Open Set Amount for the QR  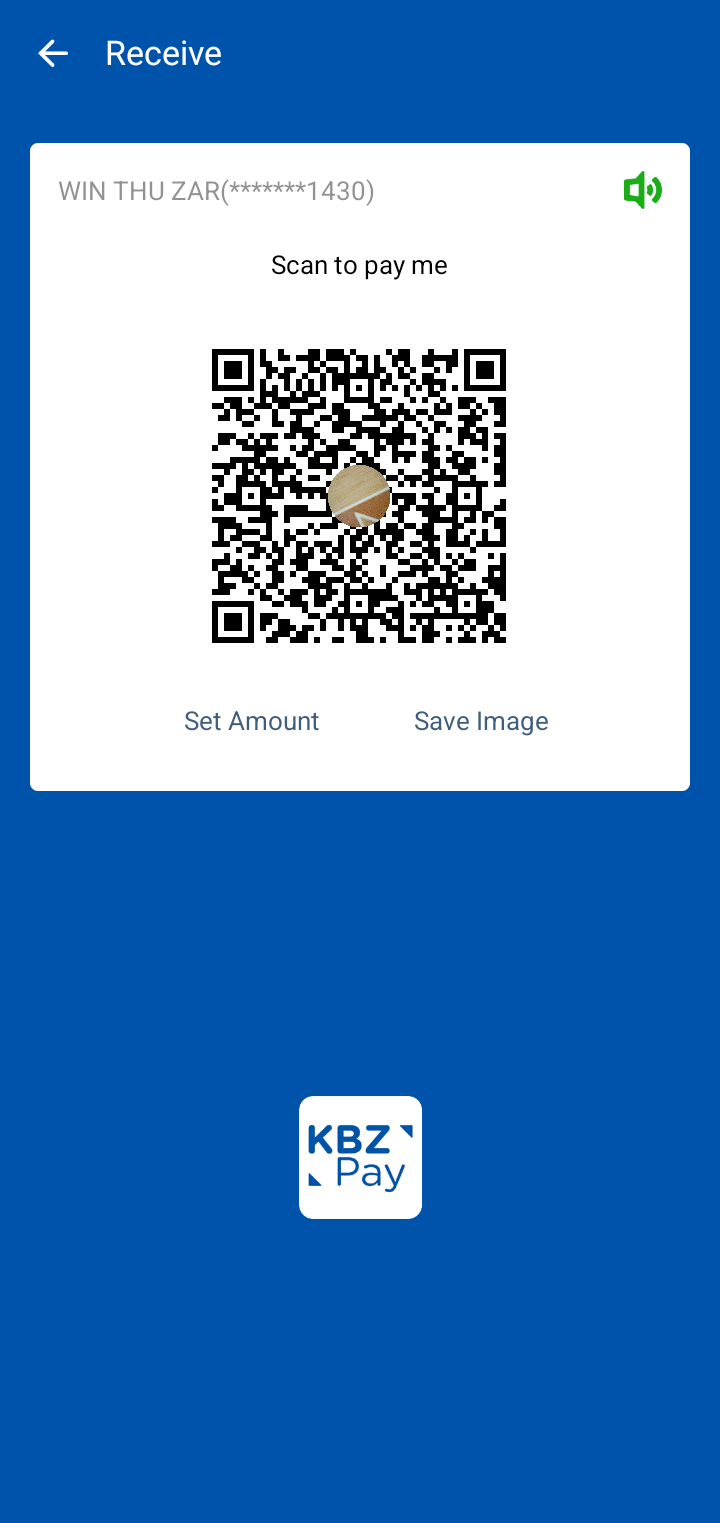pos(252,721)
